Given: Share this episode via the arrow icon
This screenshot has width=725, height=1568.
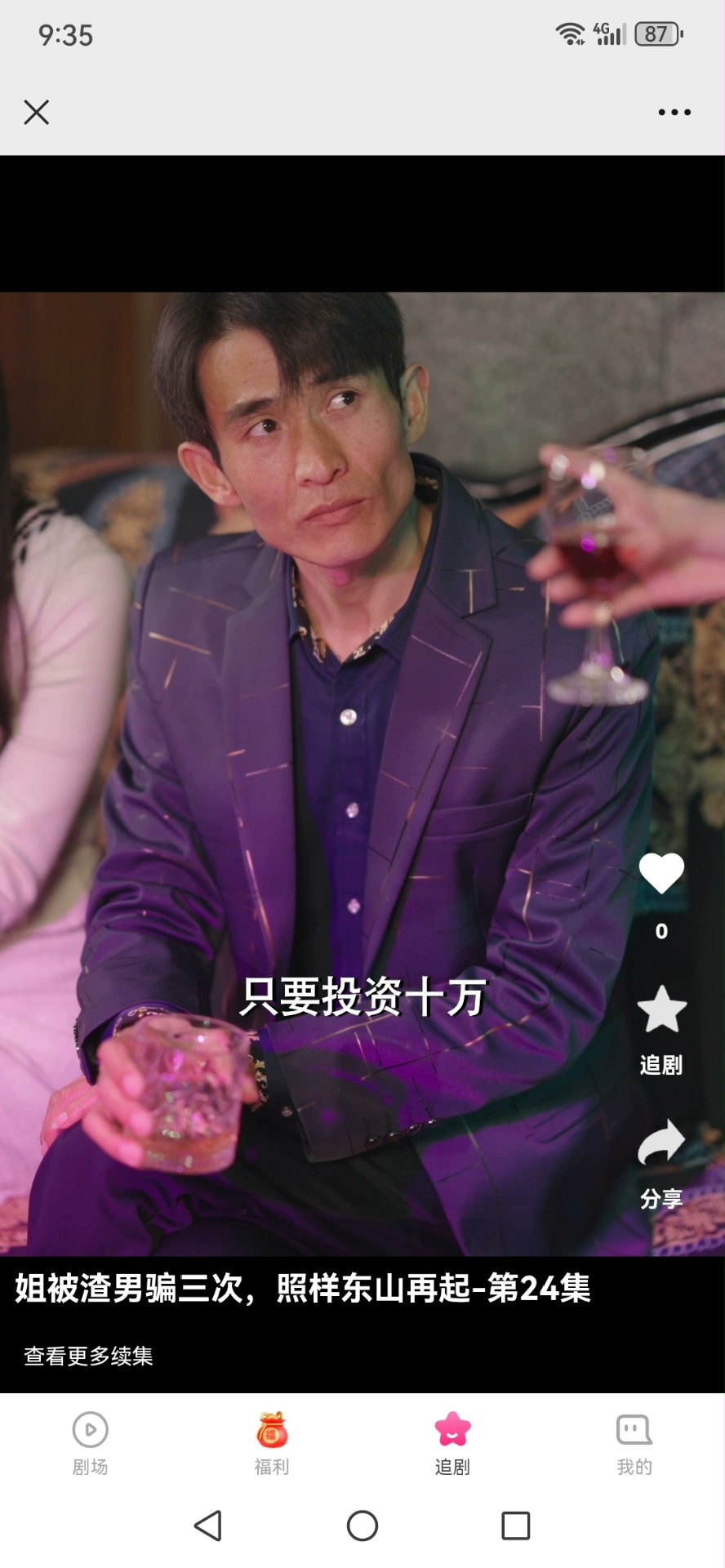Looking at the screenshot, I should click(x=661, y=1142).
